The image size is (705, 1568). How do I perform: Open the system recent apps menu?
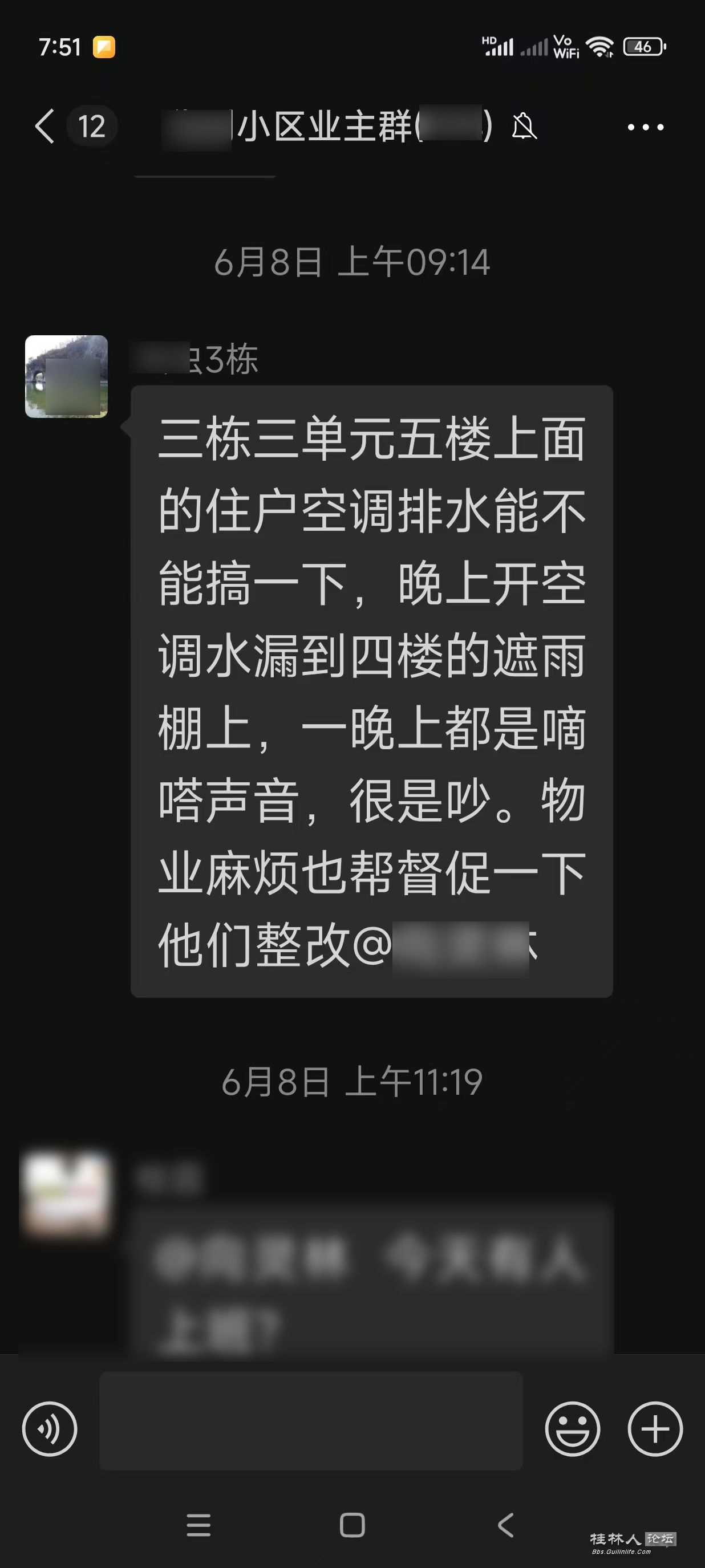tap(198, 1525)
